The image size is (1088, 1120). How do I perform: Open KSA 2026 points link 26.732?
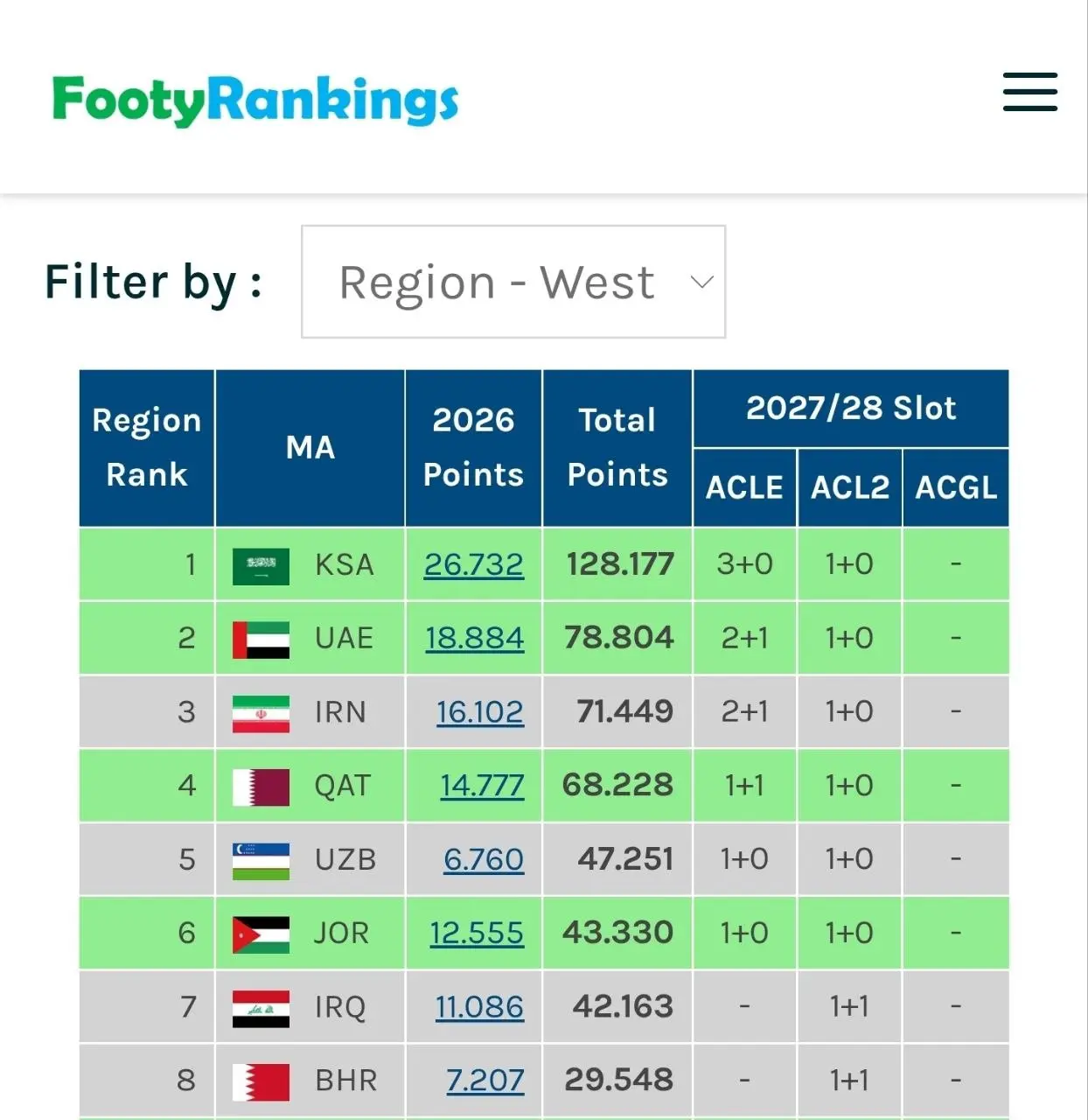click(x=473, y=564)
